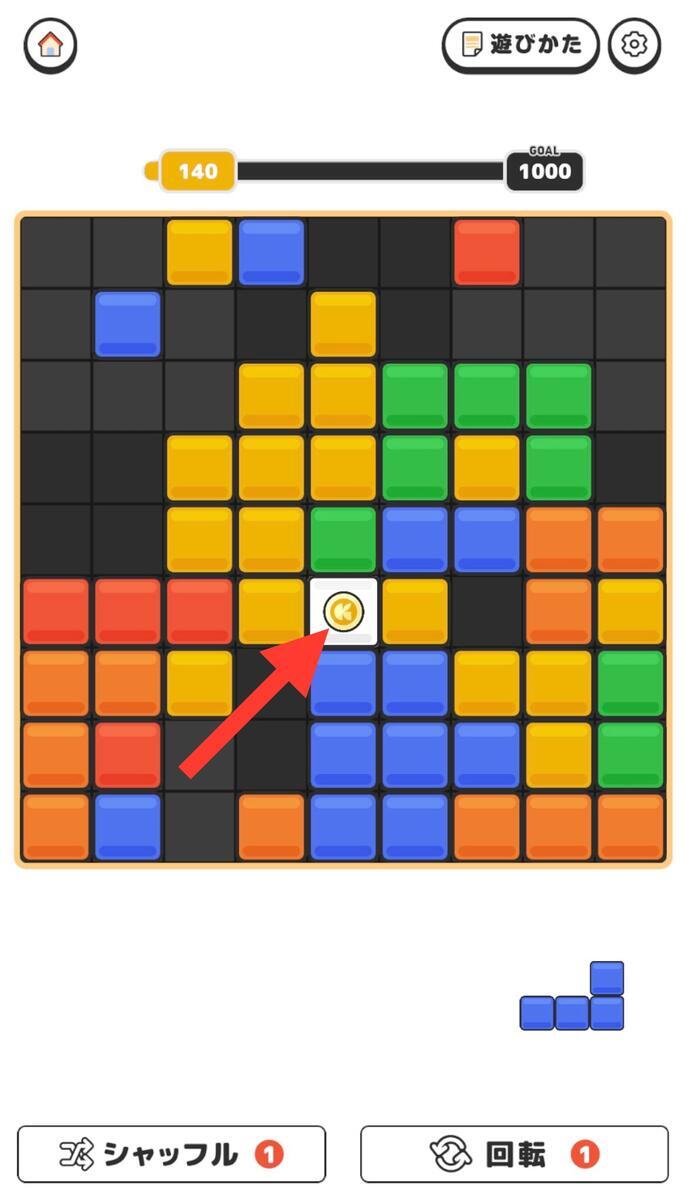Use the シャッフル shuffle button
686x1200 pixels.
coord(171,1155)
